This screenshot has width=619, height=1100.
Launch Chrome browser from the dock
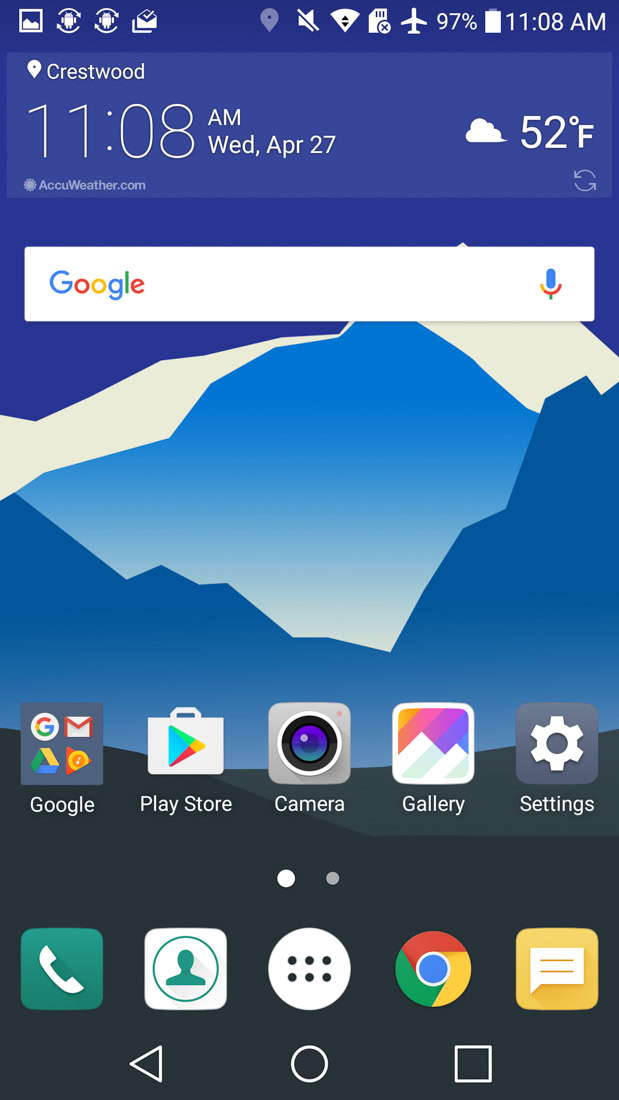[433, 969]
